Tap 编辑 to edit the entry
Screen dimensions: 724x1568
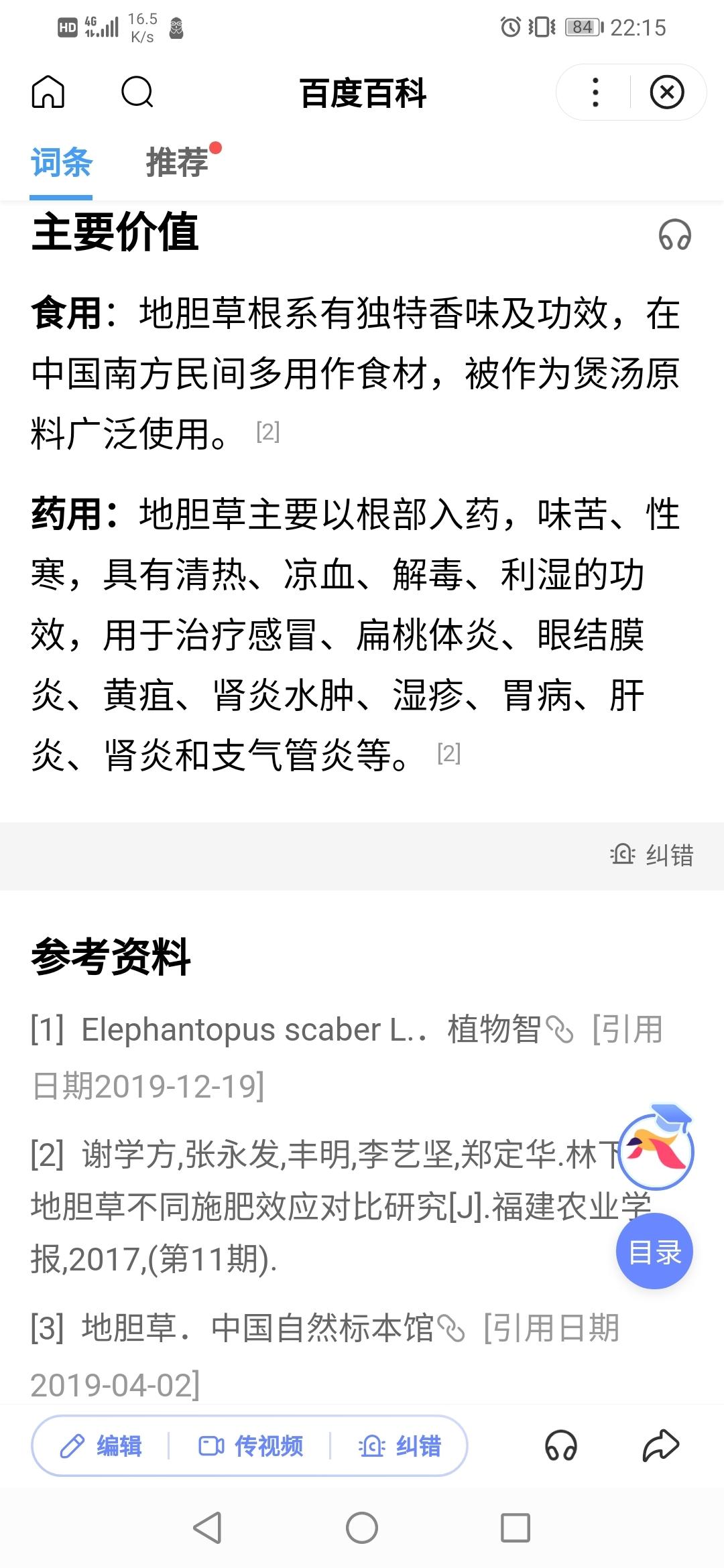tap(101, 1447)
